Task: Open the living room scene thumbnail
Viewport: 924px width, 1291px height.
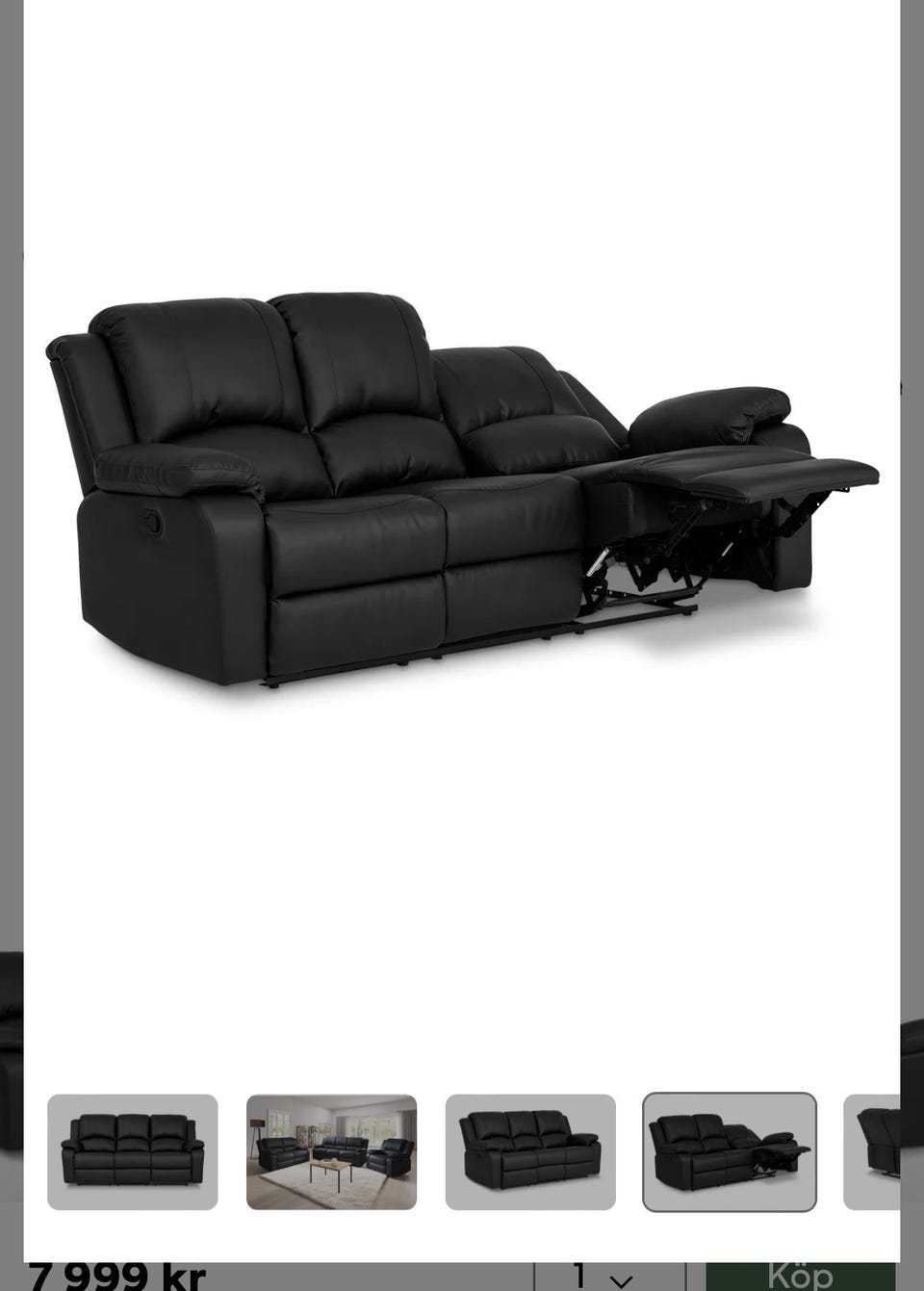Action: [x=331, y=1151]
